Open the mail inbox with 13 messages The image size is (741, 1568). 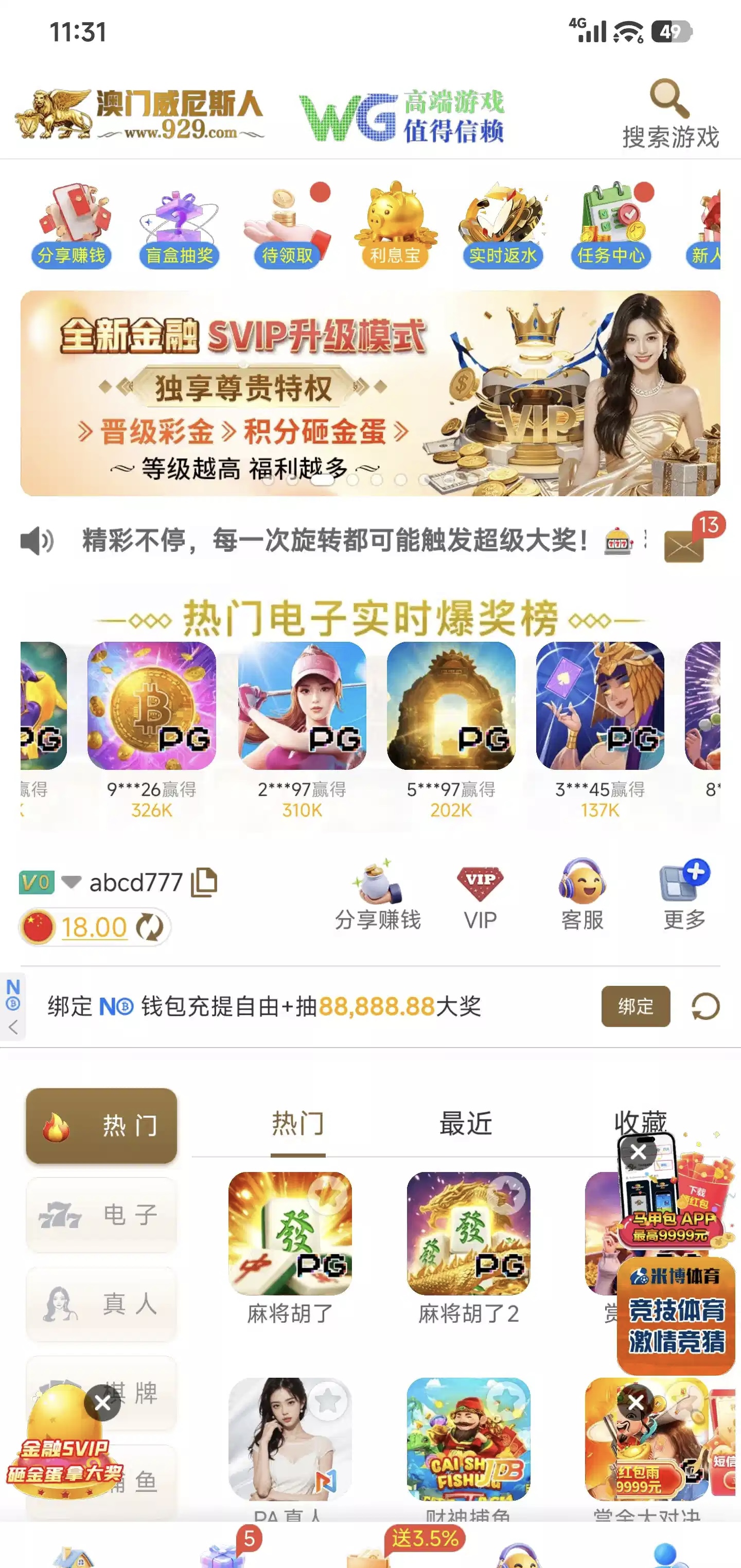pos(684,545)
